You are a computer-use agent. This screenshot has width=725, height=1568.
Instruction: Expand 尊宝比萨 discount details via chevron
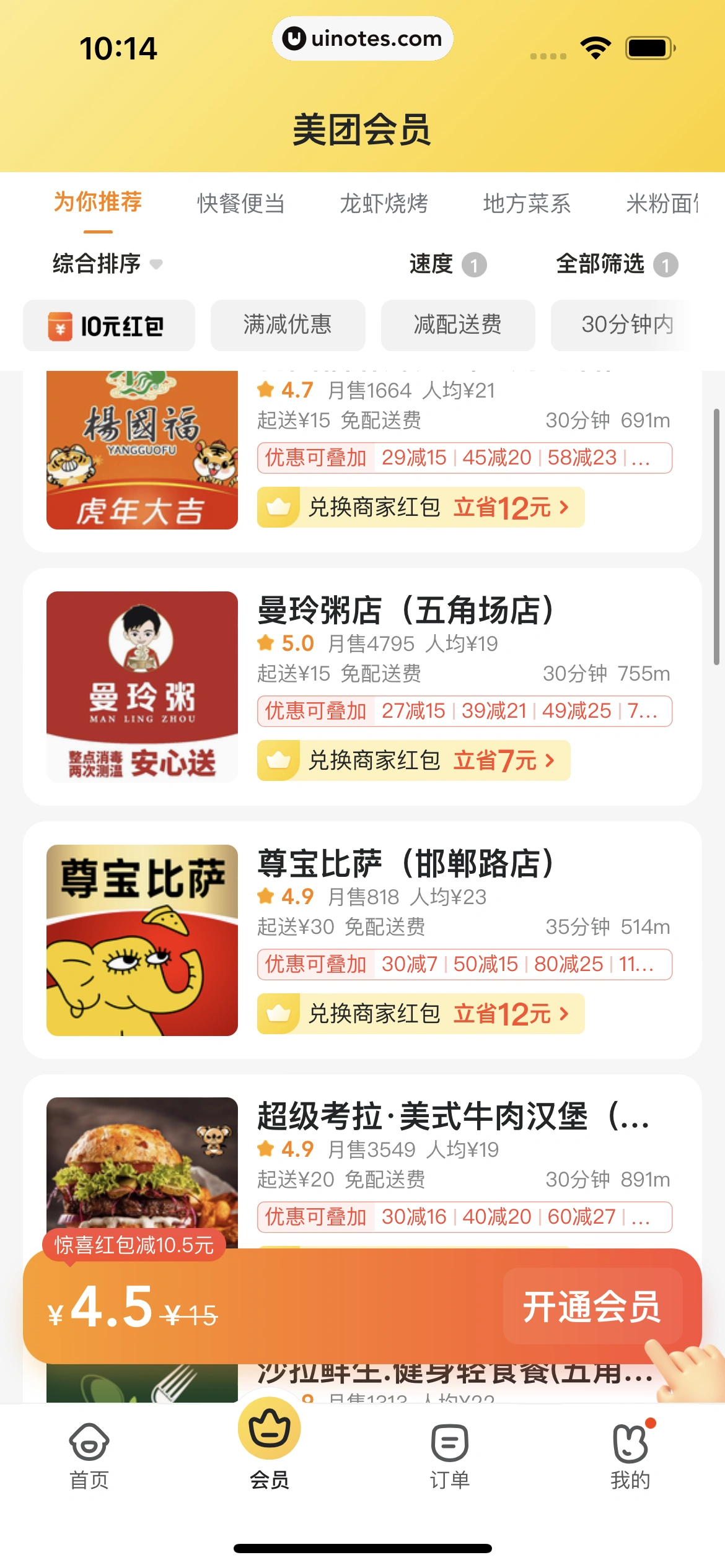click(x=563, y=1015)
